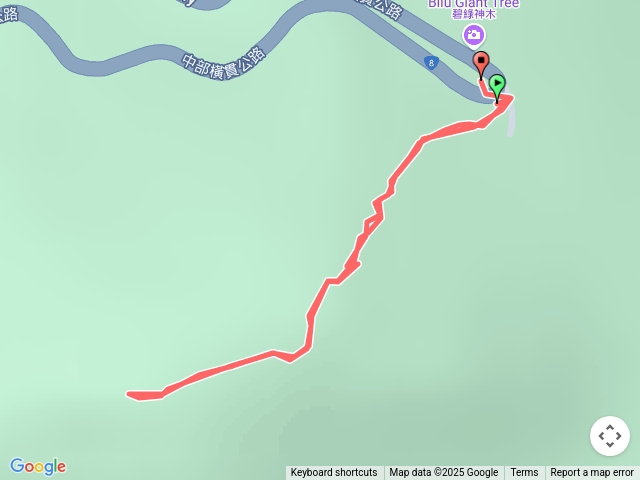Open Google Maps via the Google logo
Image resolution: width=640 pixels, height=480 pixels.
pos(38,466)
